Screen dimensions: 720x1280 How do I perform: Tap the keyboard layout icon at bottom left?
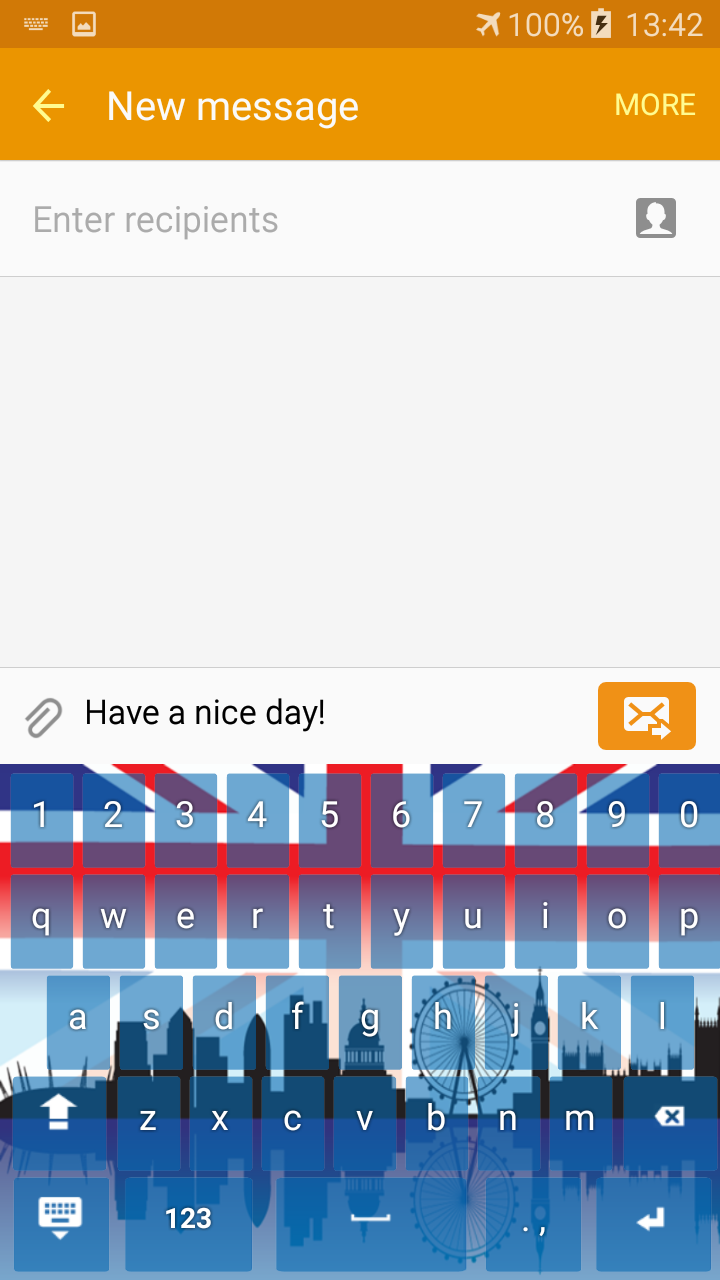click(61, 1219)
